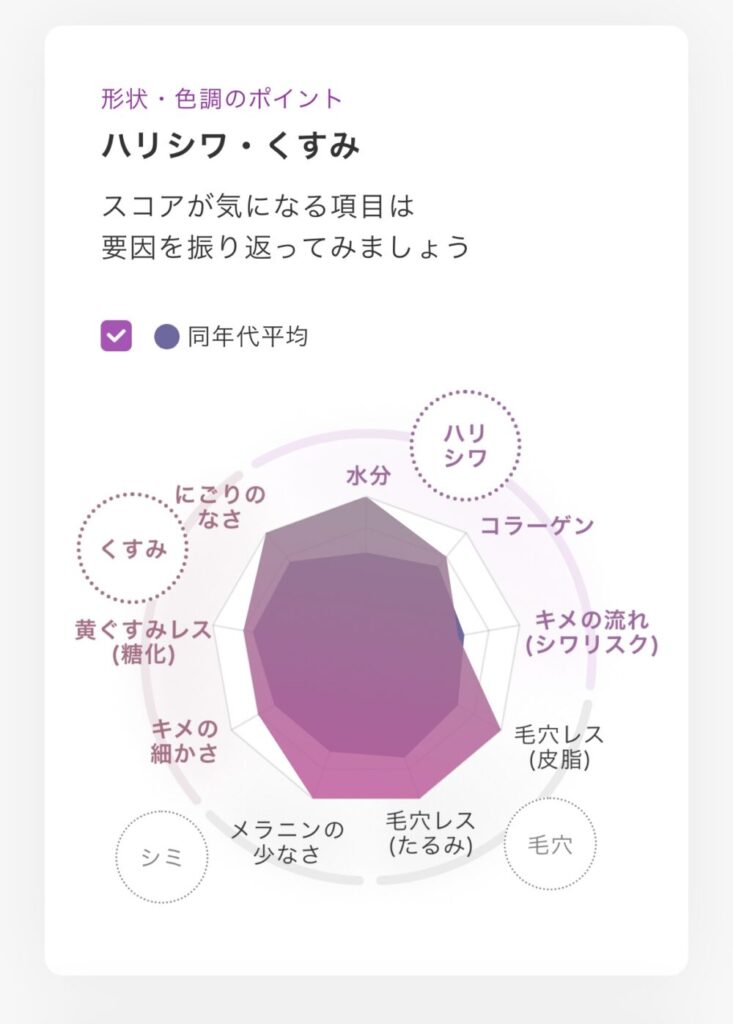Select the くすみ circle
Image resolution: width=733 pixels, height=1024 pixels.
pos(133,548)
